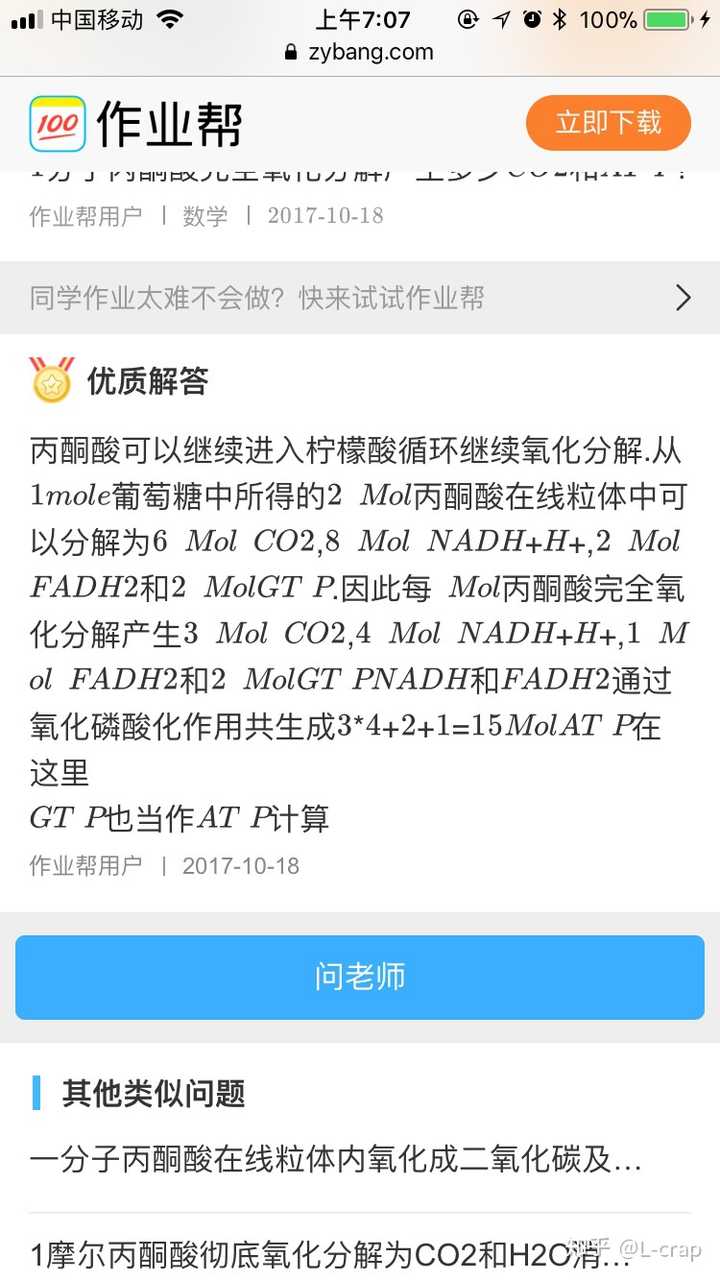Tap the padlock icon in the address bar
This screenshot has width=720, height=1281.
tap(293, 52)
